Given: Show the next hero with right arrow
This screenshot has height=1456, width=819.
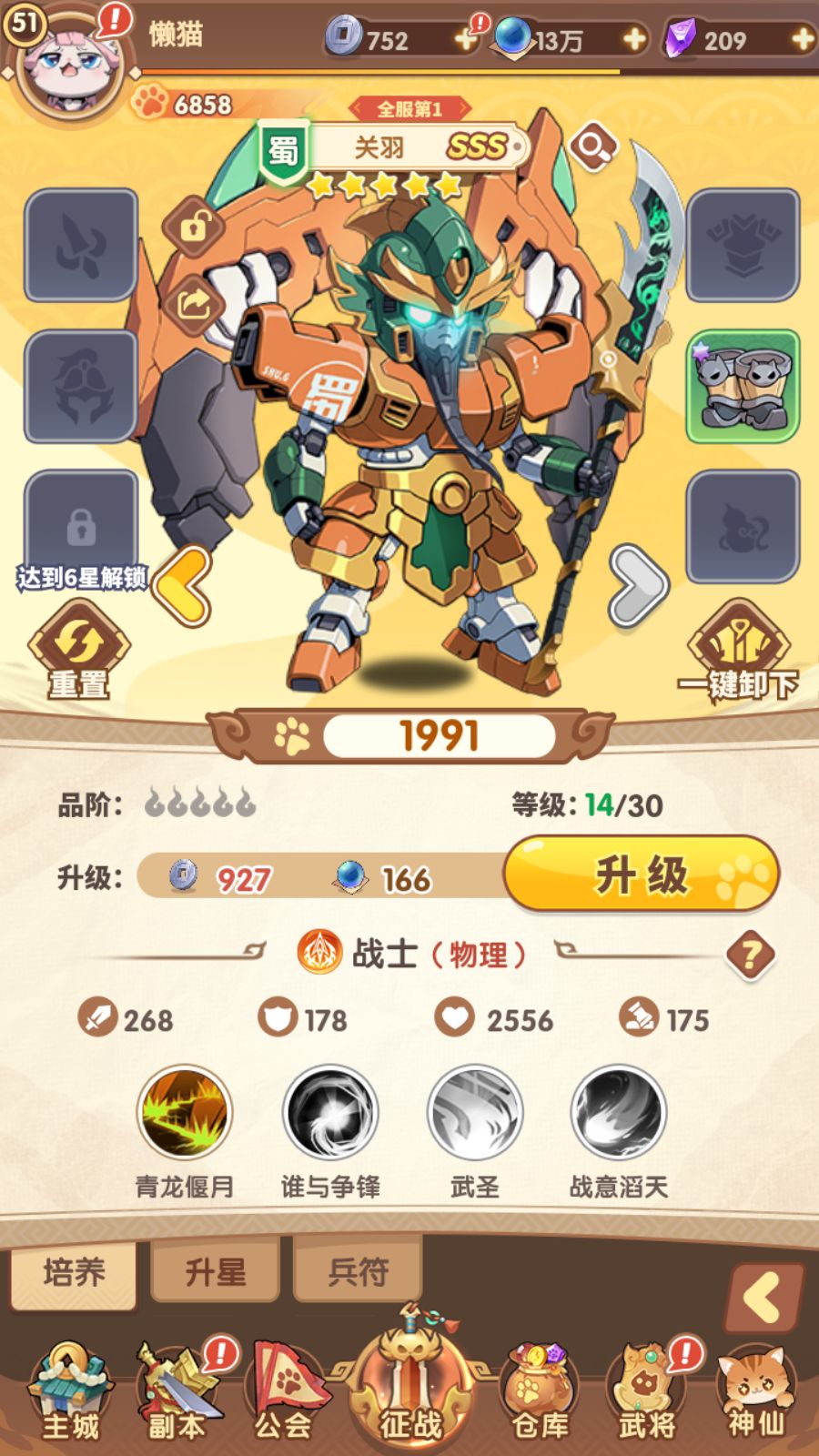Looking at the screenshot, I should click(x=638, y=586).
